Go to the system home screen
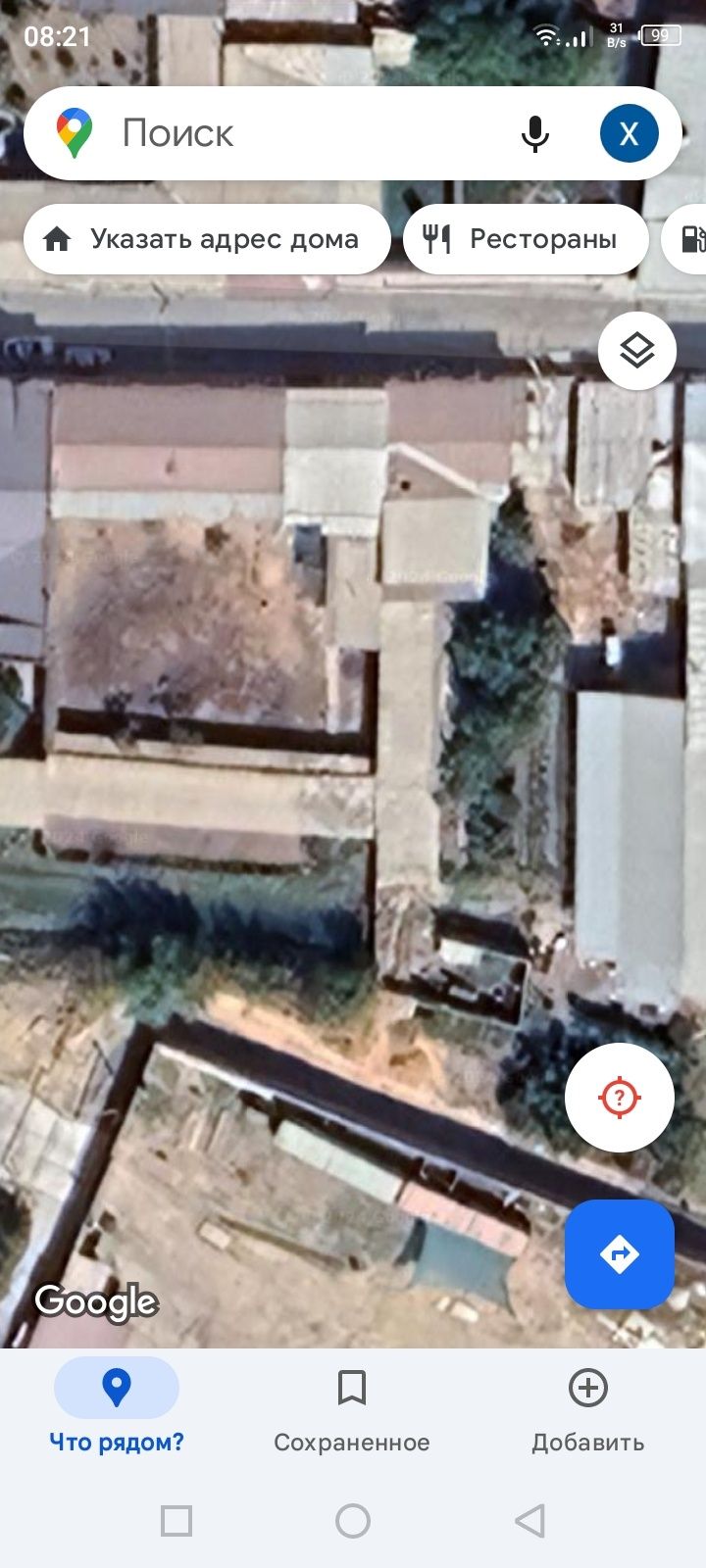This screenshot has height=1568, width=706. coord(353,1521)
